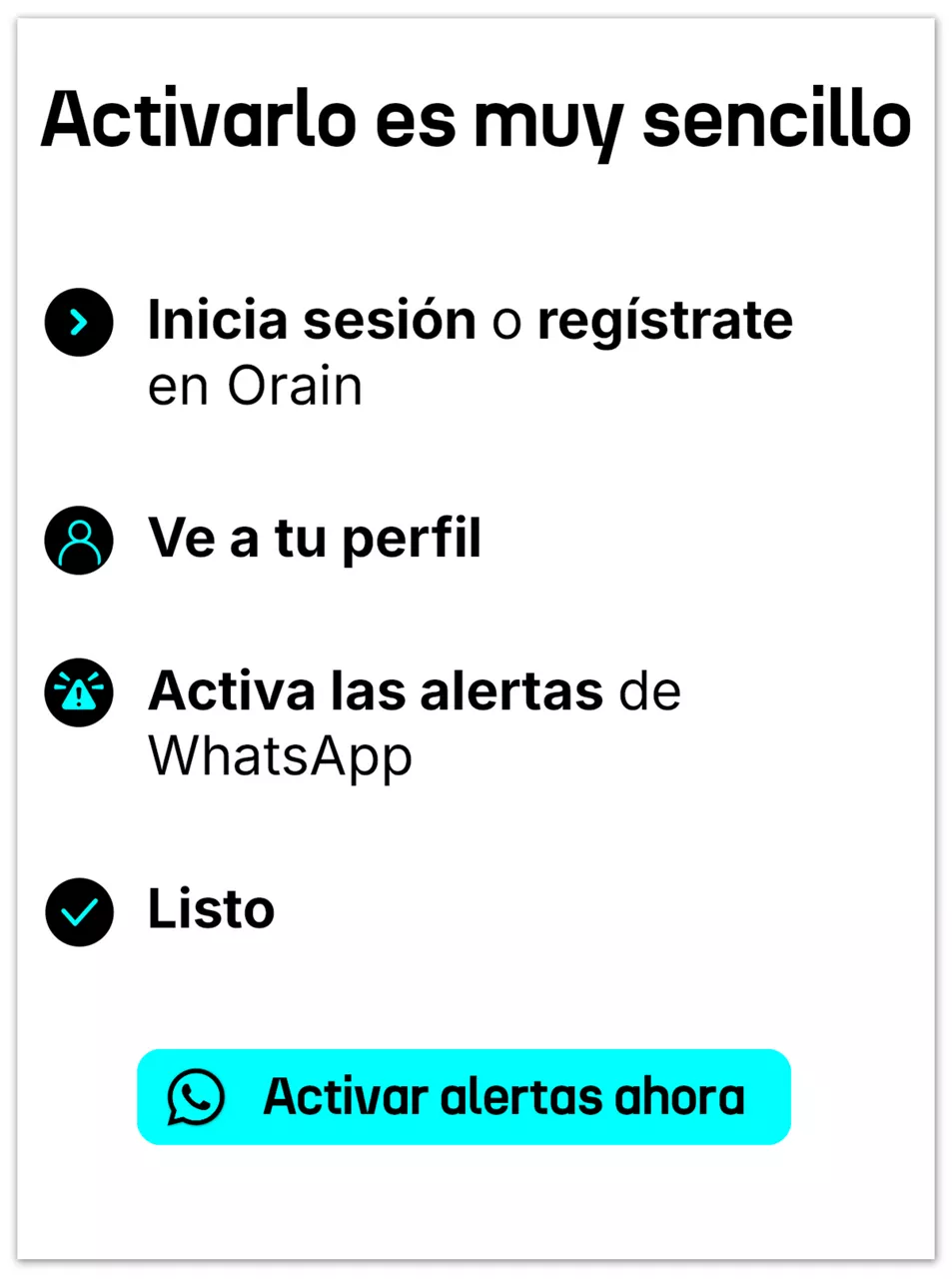Click the chevron arrow icon beside Inicia sesión
Viewport: 952px width, 1279px height.
coord(79,322)
